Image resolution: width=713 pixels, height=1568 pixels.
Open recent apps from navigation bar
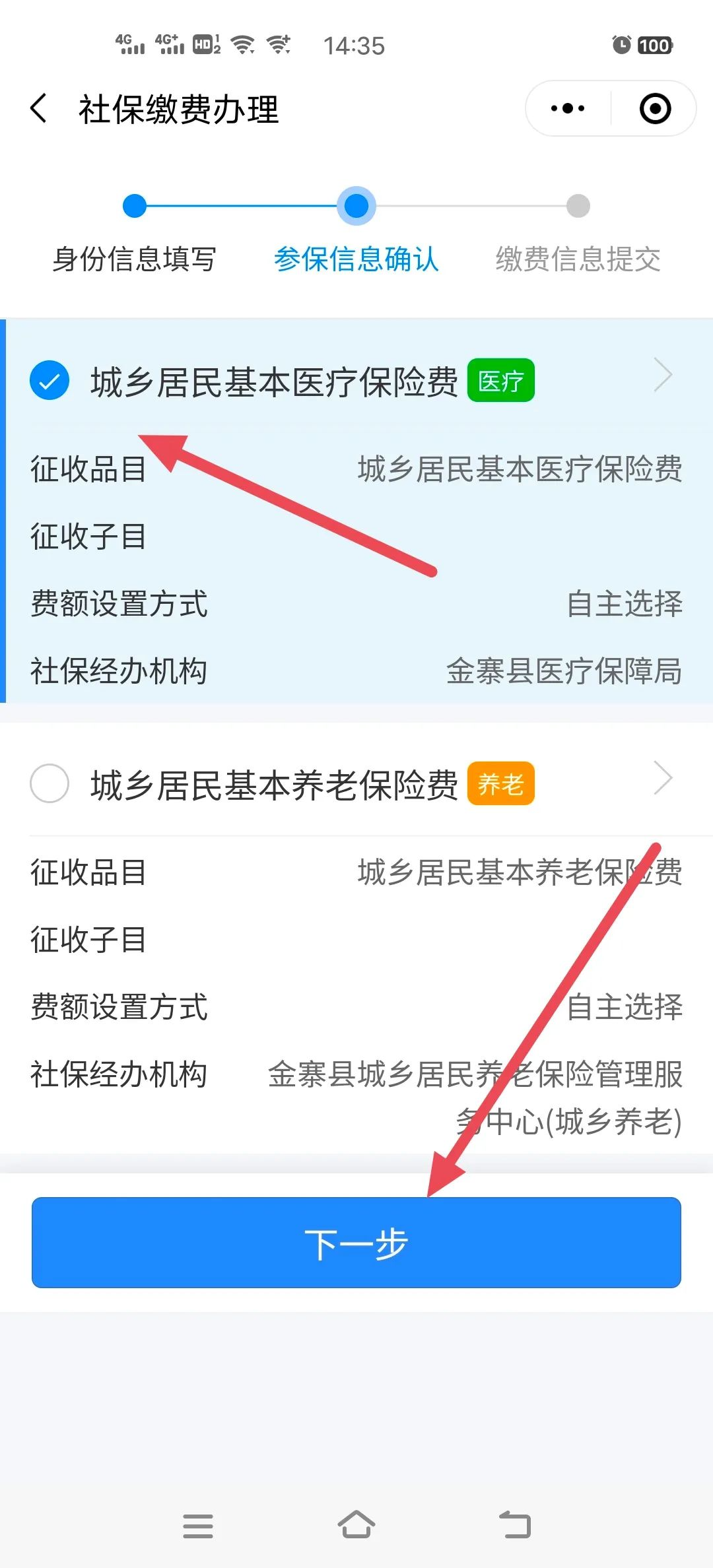pyautogui.click(x=198, y=1525)
